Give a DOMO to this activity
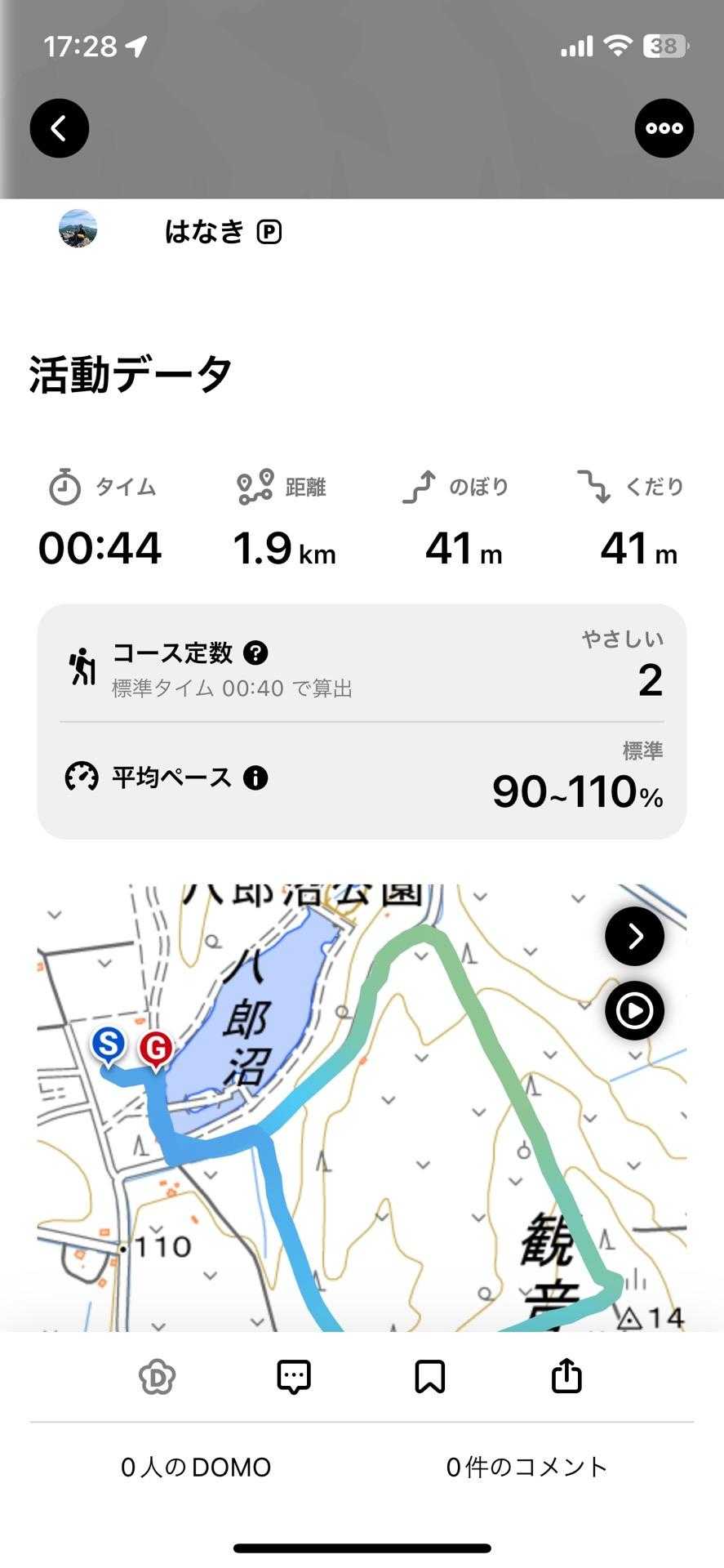724x1568 pixels. pyautogui.click(x=157, y=1377)
